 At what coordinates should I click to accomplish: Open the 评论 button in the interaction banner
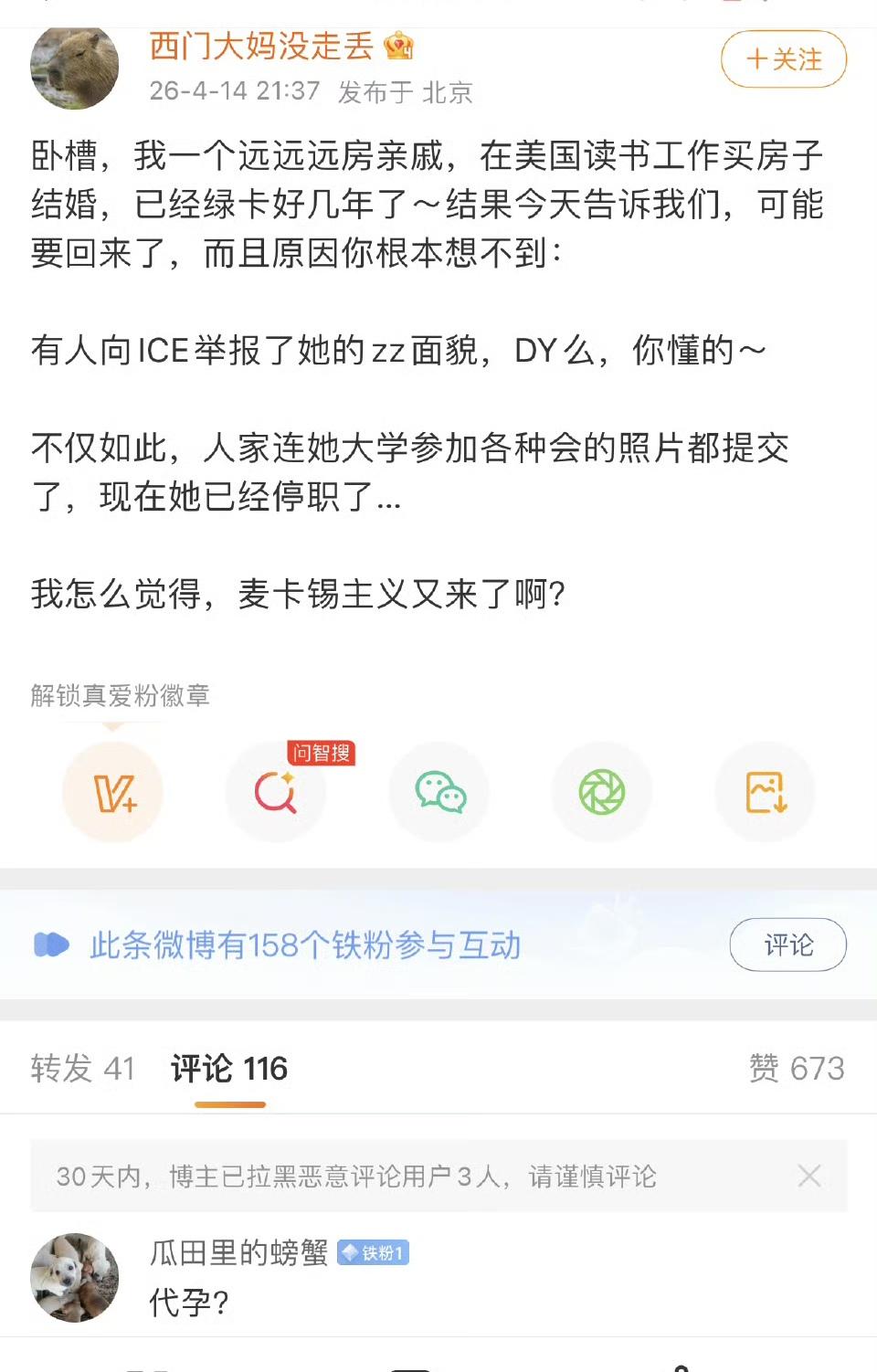787,946
